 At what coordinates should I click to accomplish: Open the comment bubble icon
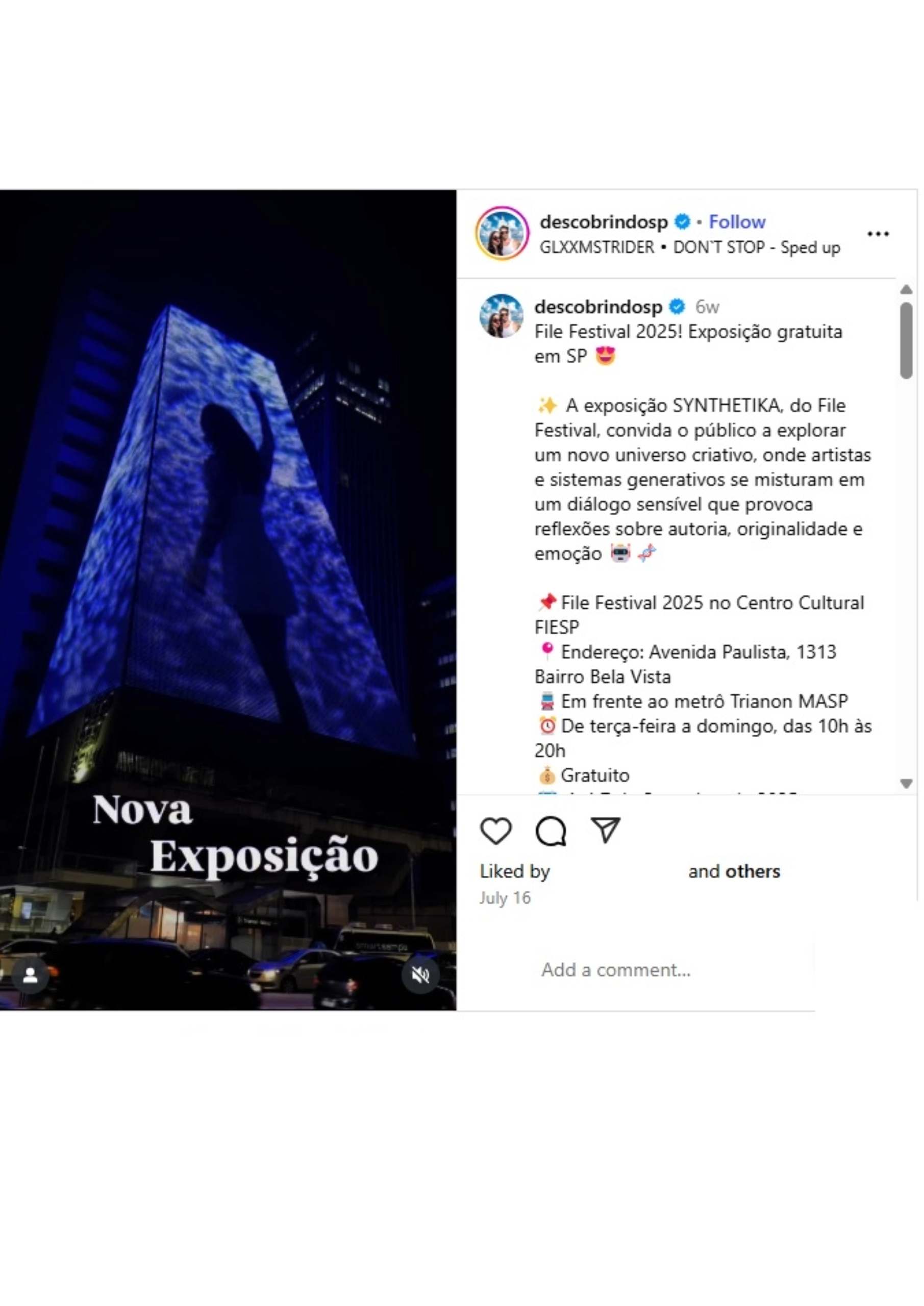(x=551, y=831)
